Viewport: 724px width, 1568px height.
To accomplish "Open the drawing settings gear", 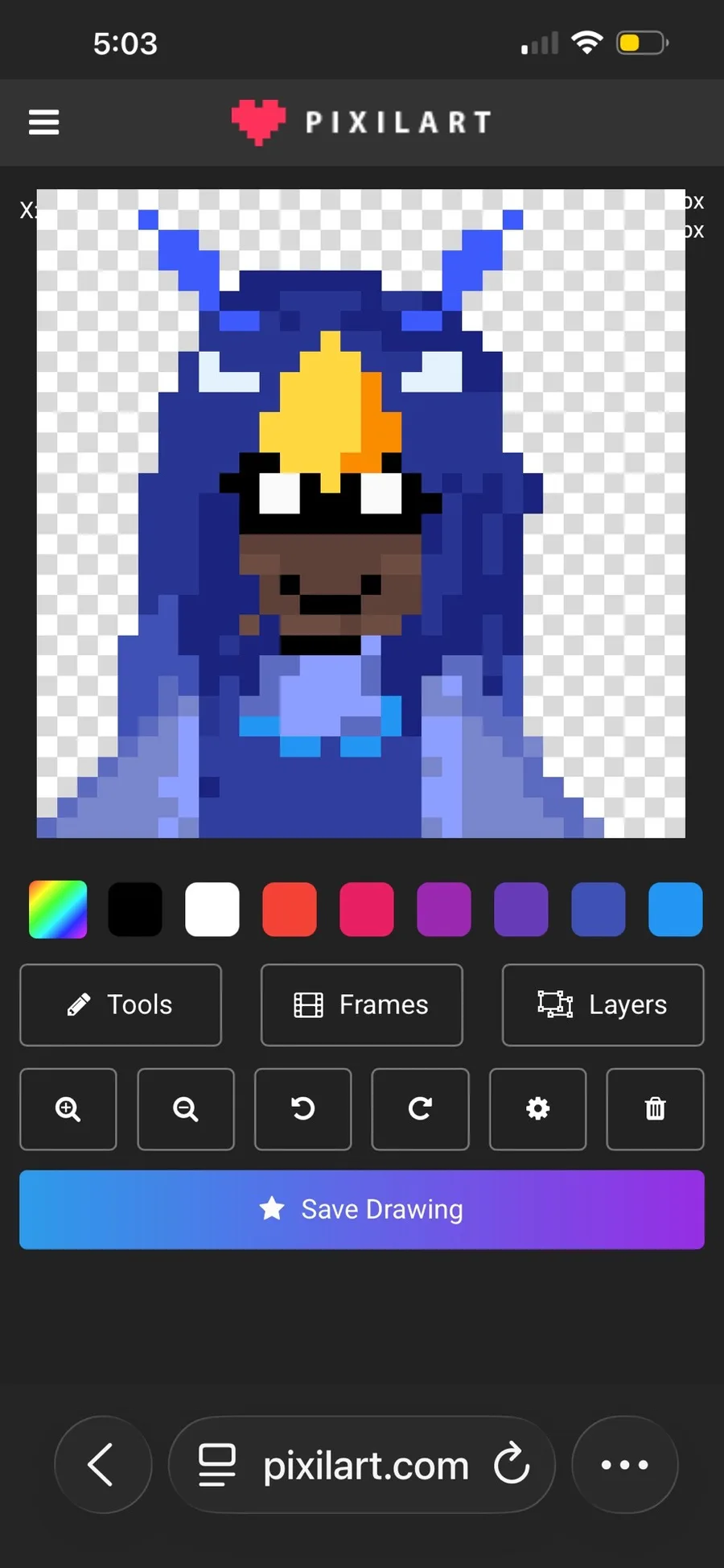I will [x=538, y=1109].
